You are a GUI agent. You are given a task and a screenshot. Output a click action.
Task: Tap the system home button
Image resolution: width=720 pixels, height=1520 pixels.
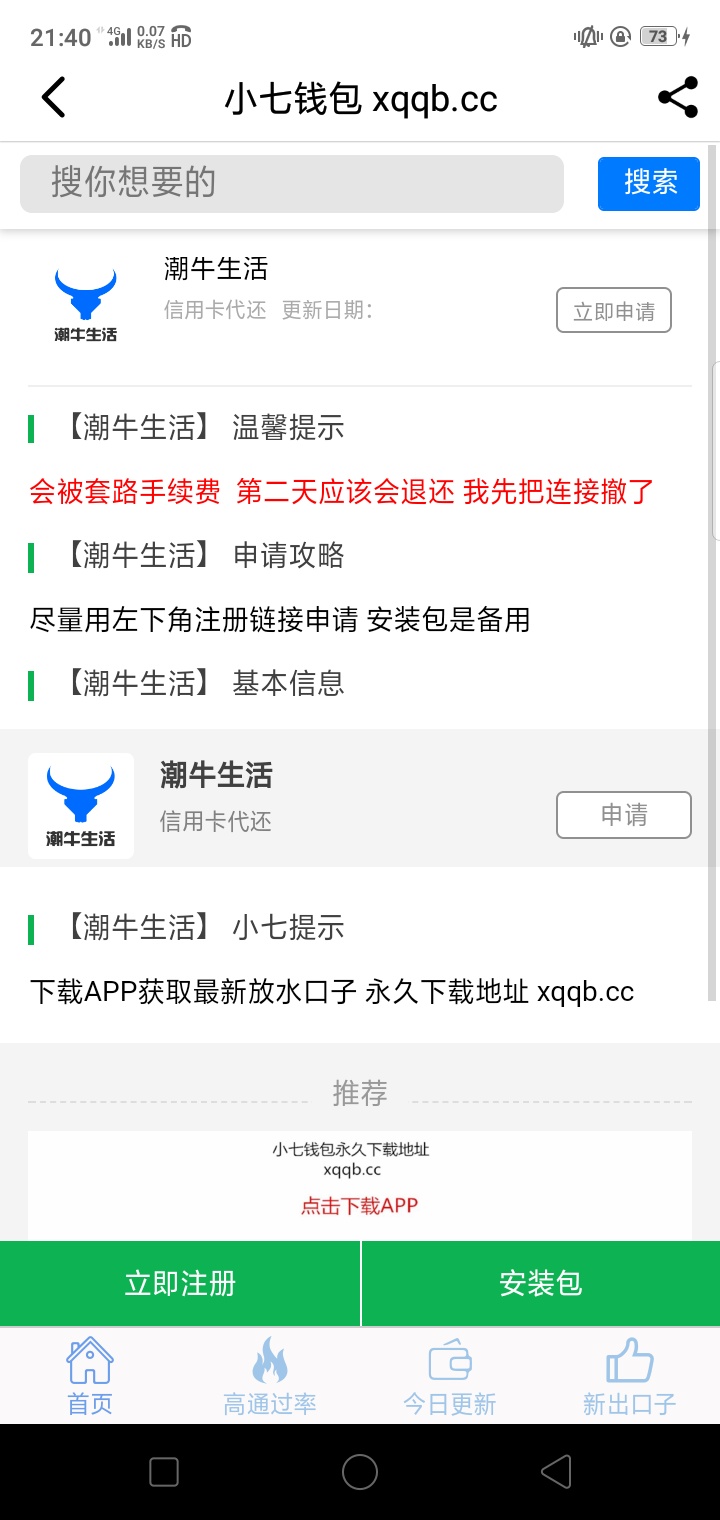tap(360, 1472)
